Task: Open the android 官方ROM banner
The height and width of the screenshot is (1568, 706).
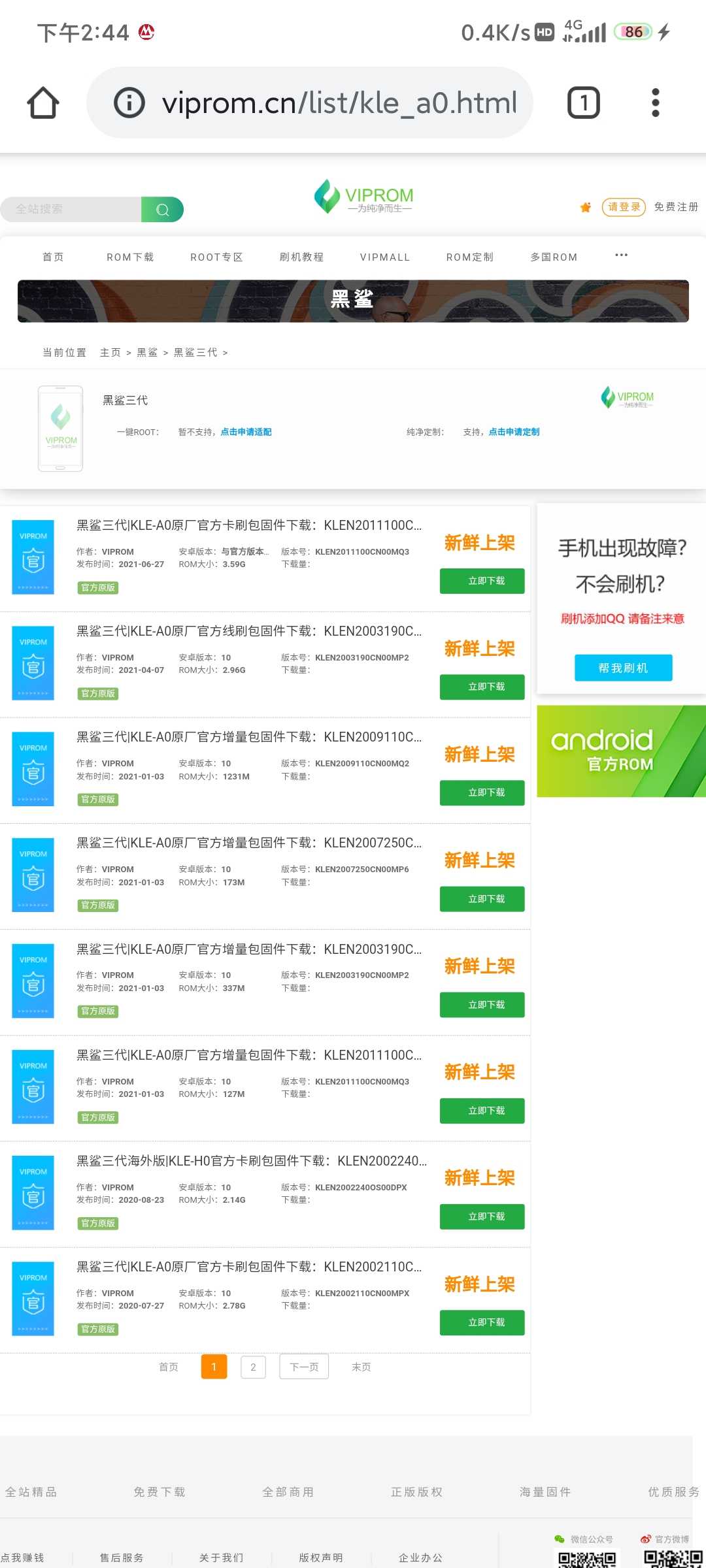Action: coord(621,751)
